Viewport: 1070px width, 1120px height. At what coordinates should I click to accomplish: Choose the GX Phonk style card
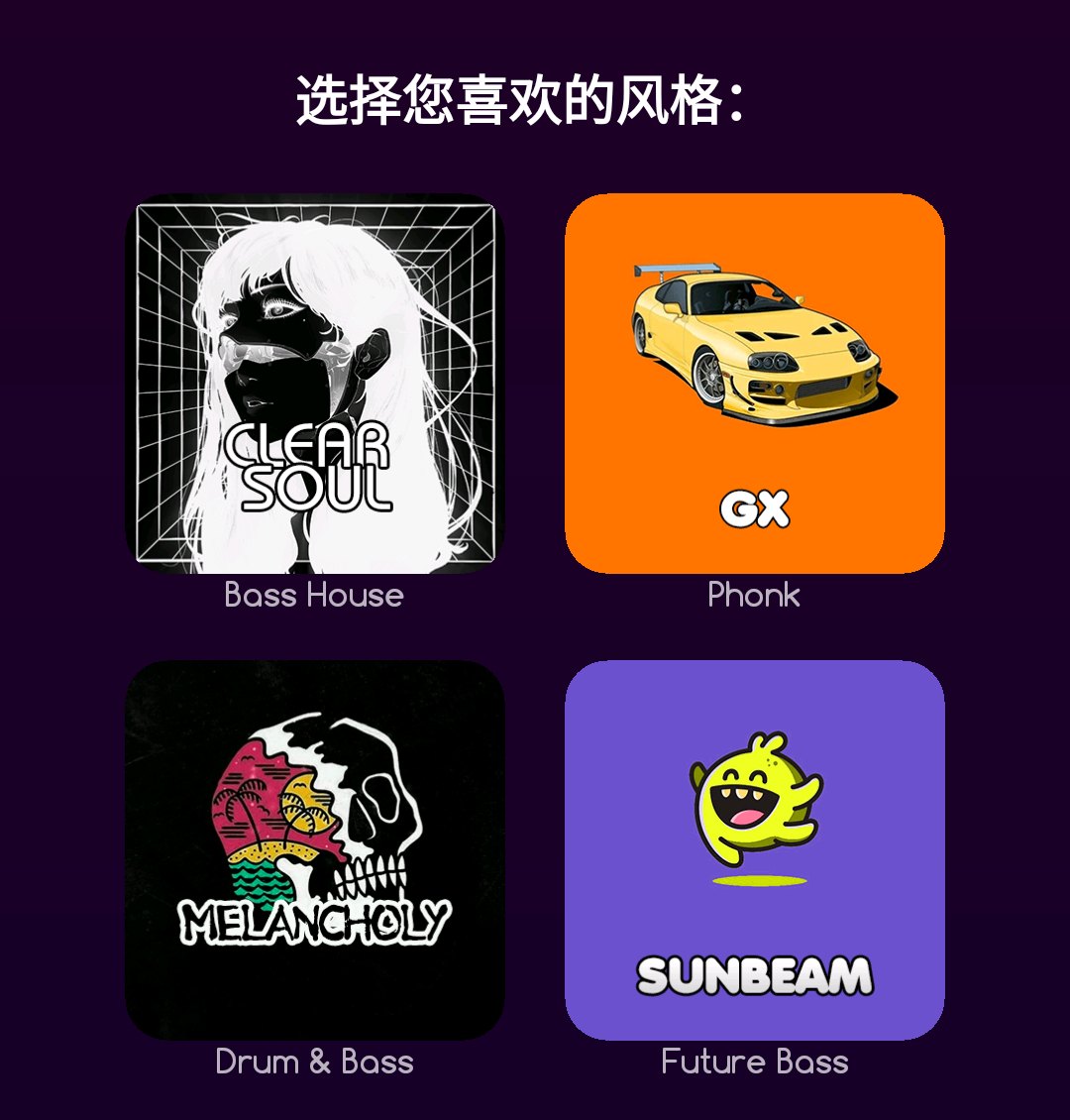pyautogui.click(x=754, y=384)
